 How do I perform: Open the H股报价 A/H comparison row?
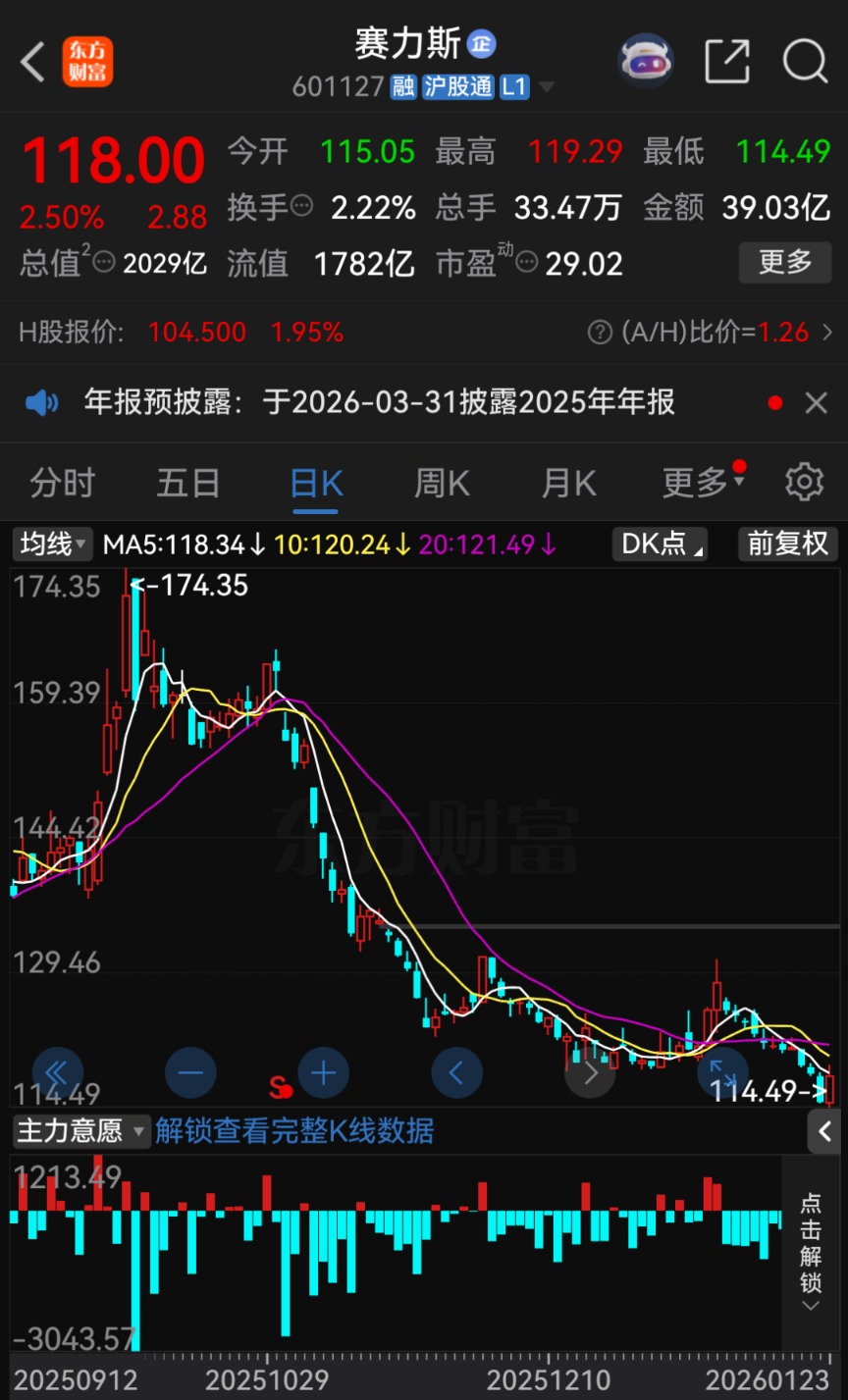(x=424, y=333)
